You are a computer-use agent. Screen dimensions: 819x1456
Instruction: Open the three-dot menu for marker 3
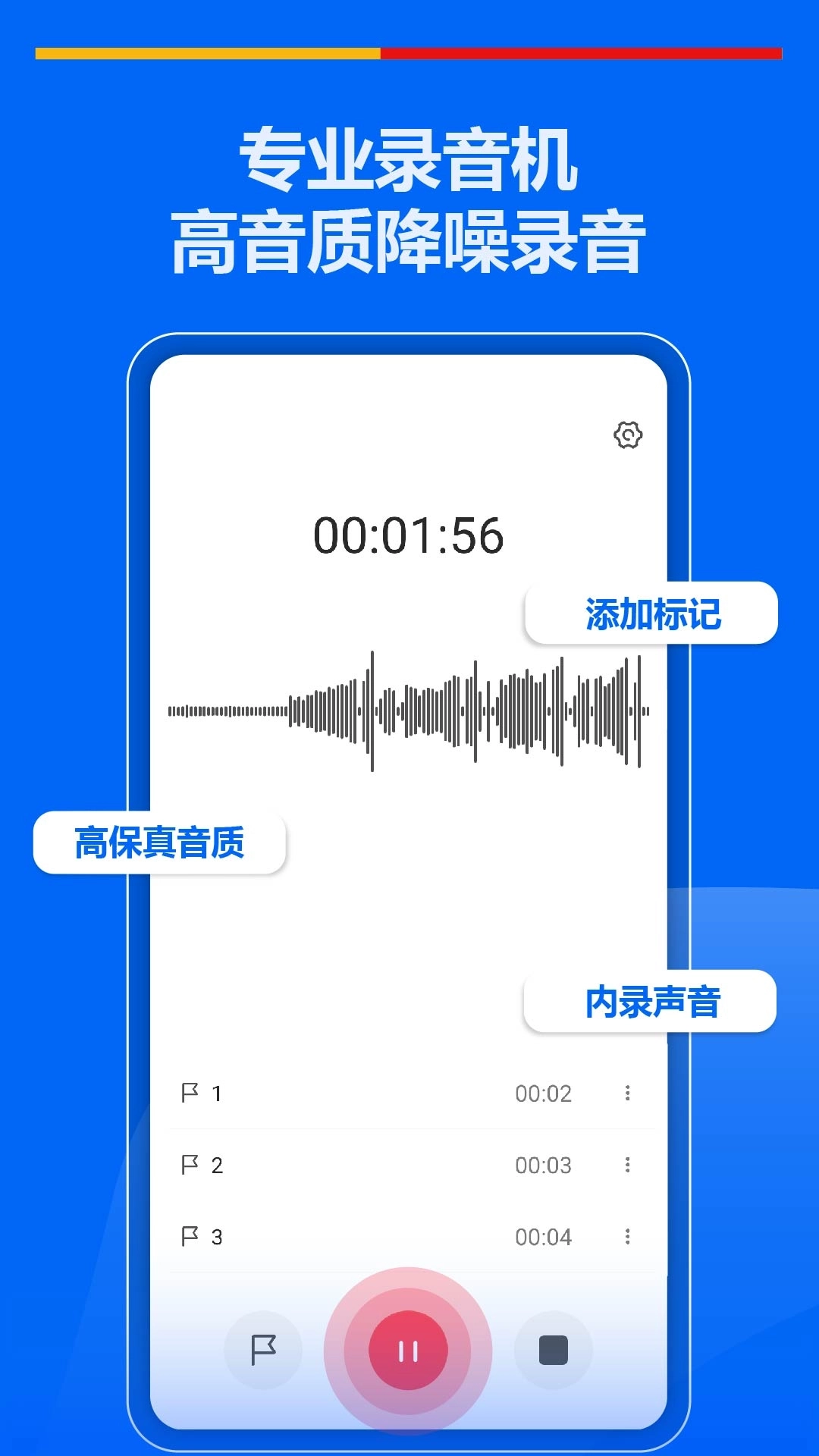click(x=628, y=1236)
